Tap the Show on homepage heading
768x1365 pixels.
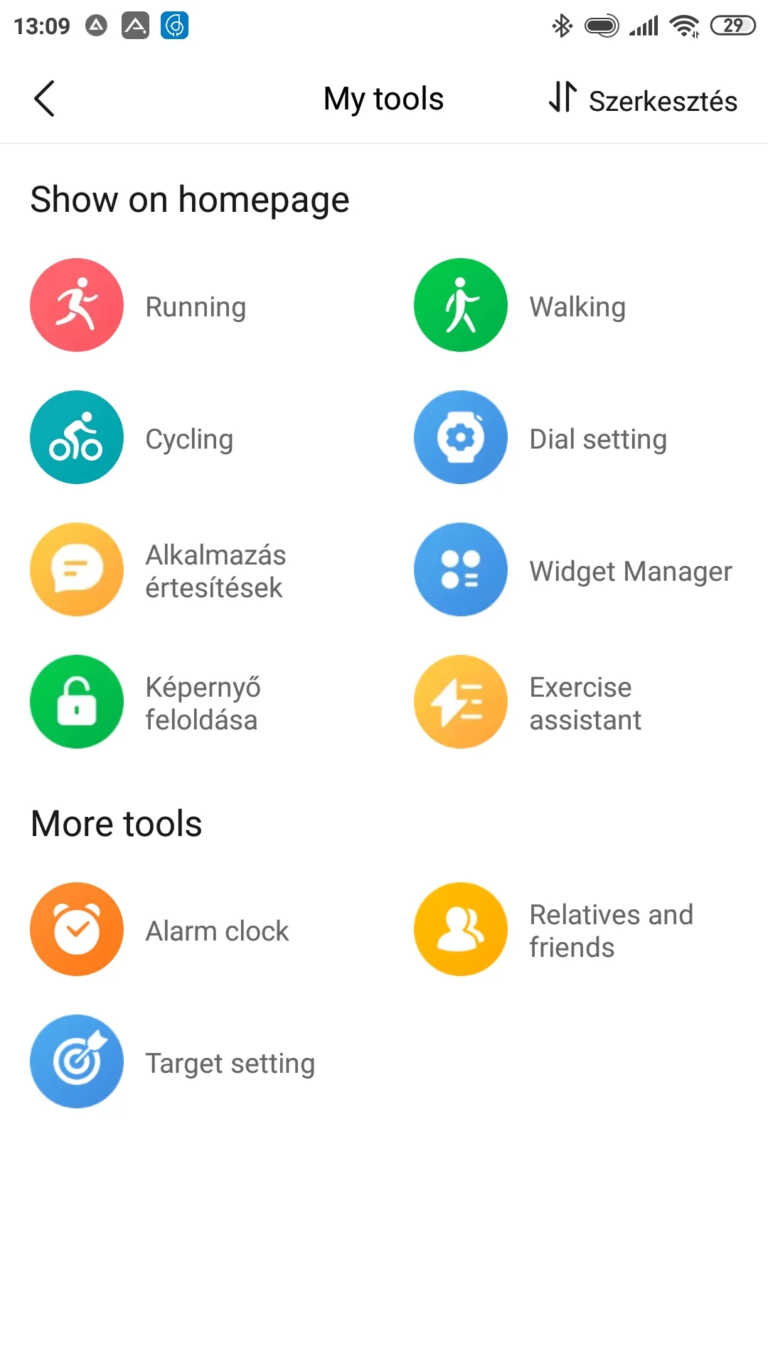(x=190, y=199)
